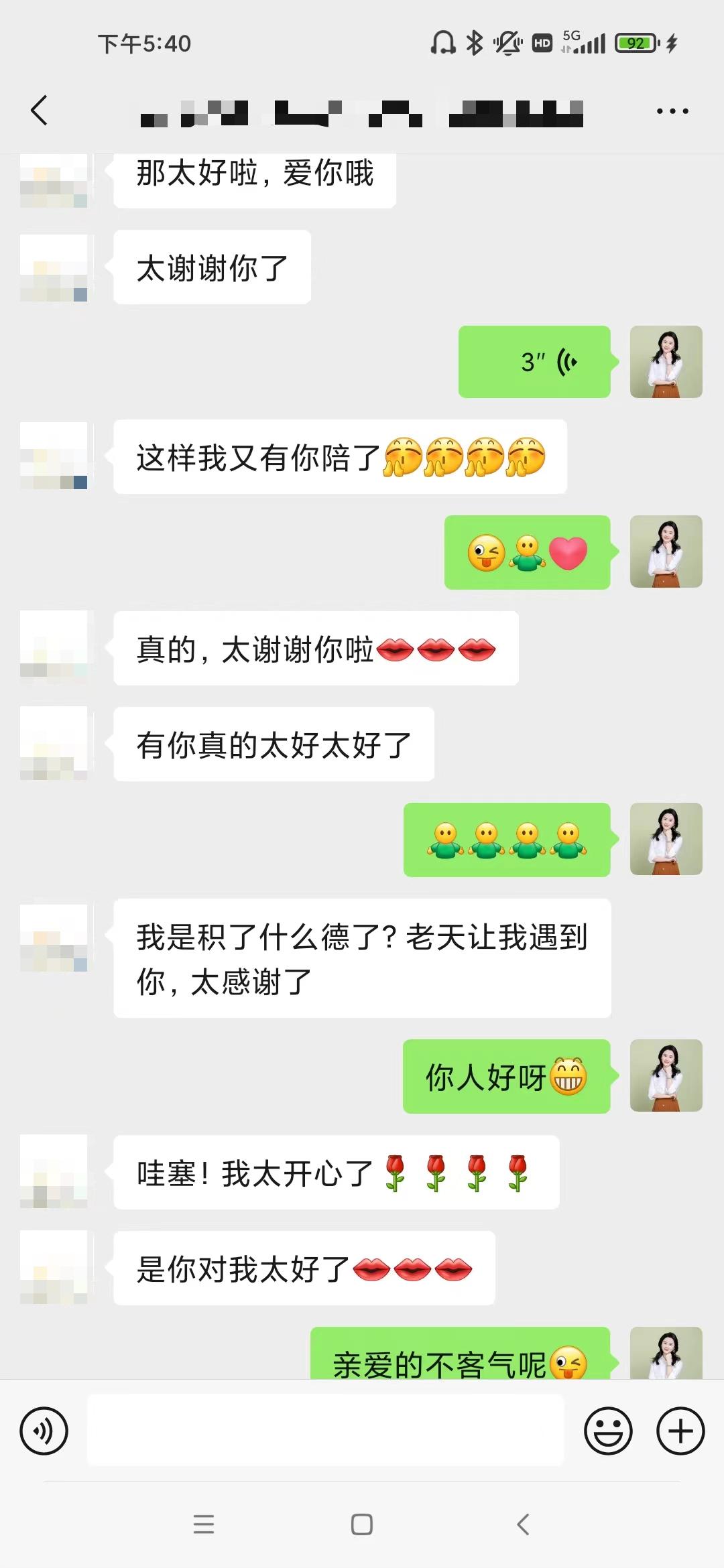Open the contact's avatar beside "太谢谢你了"
724x1568 pixels.
coord(54,268)
